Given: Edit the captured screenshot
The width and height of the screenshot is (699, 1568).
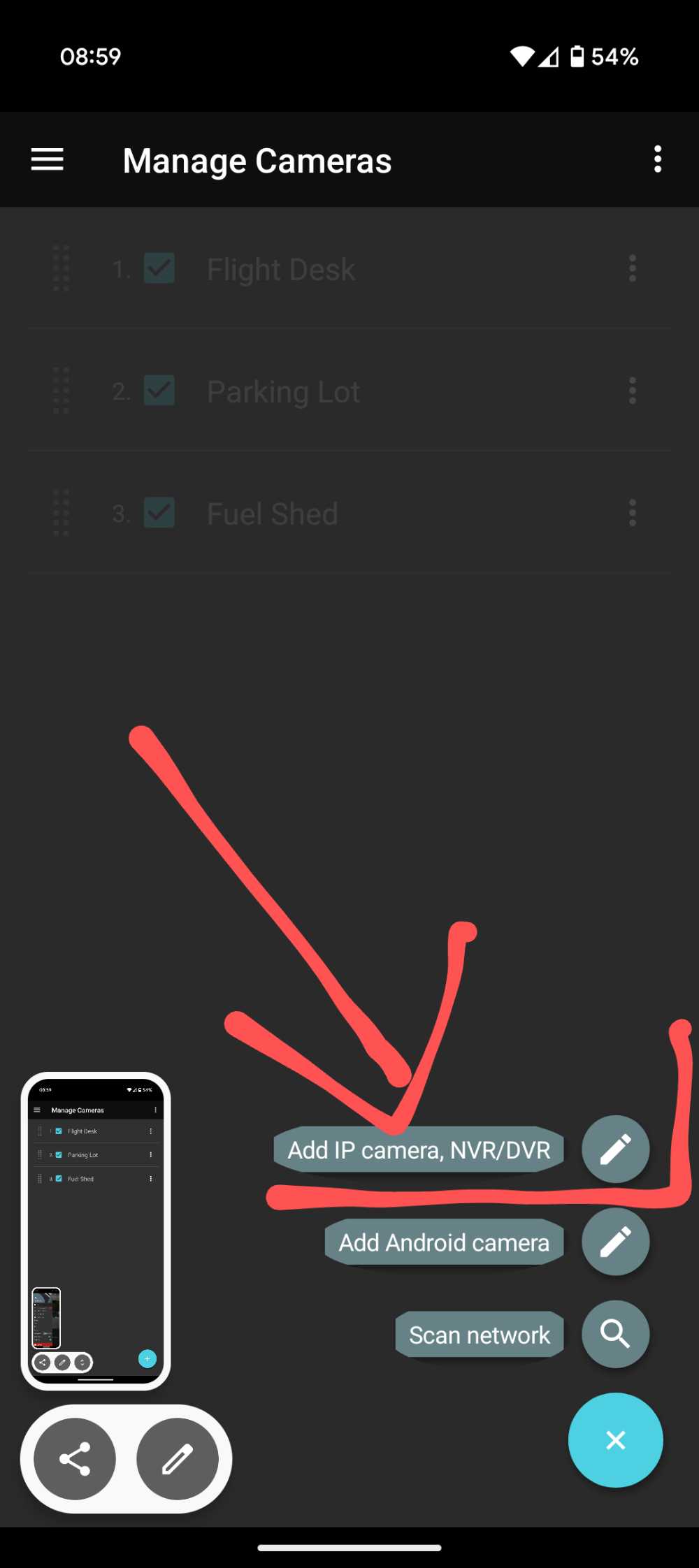Looking at the screenshot, I should click(x=178, y=1459).
